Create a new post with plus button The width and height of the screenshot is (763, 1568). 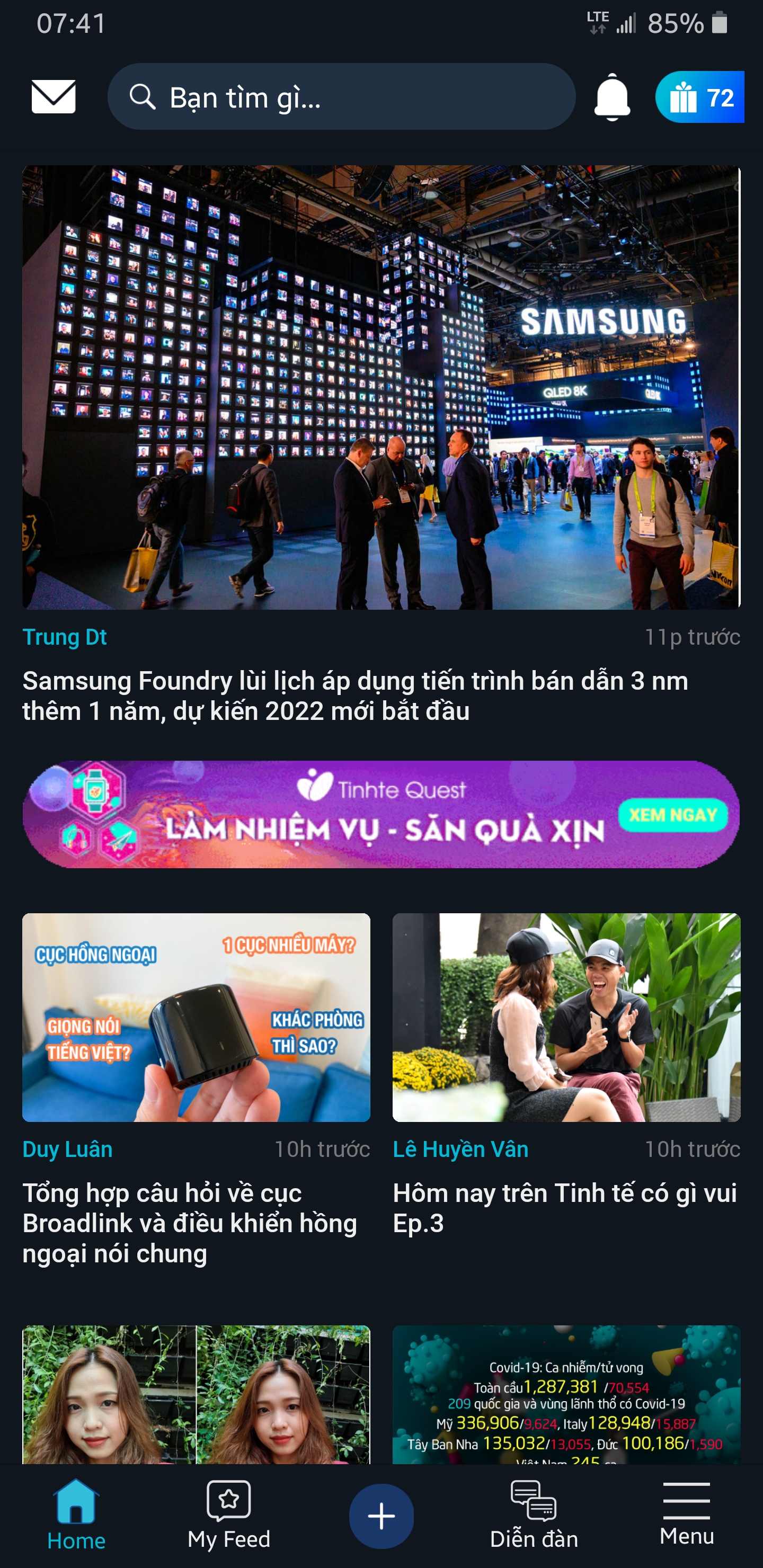[x=381, y=1516]
